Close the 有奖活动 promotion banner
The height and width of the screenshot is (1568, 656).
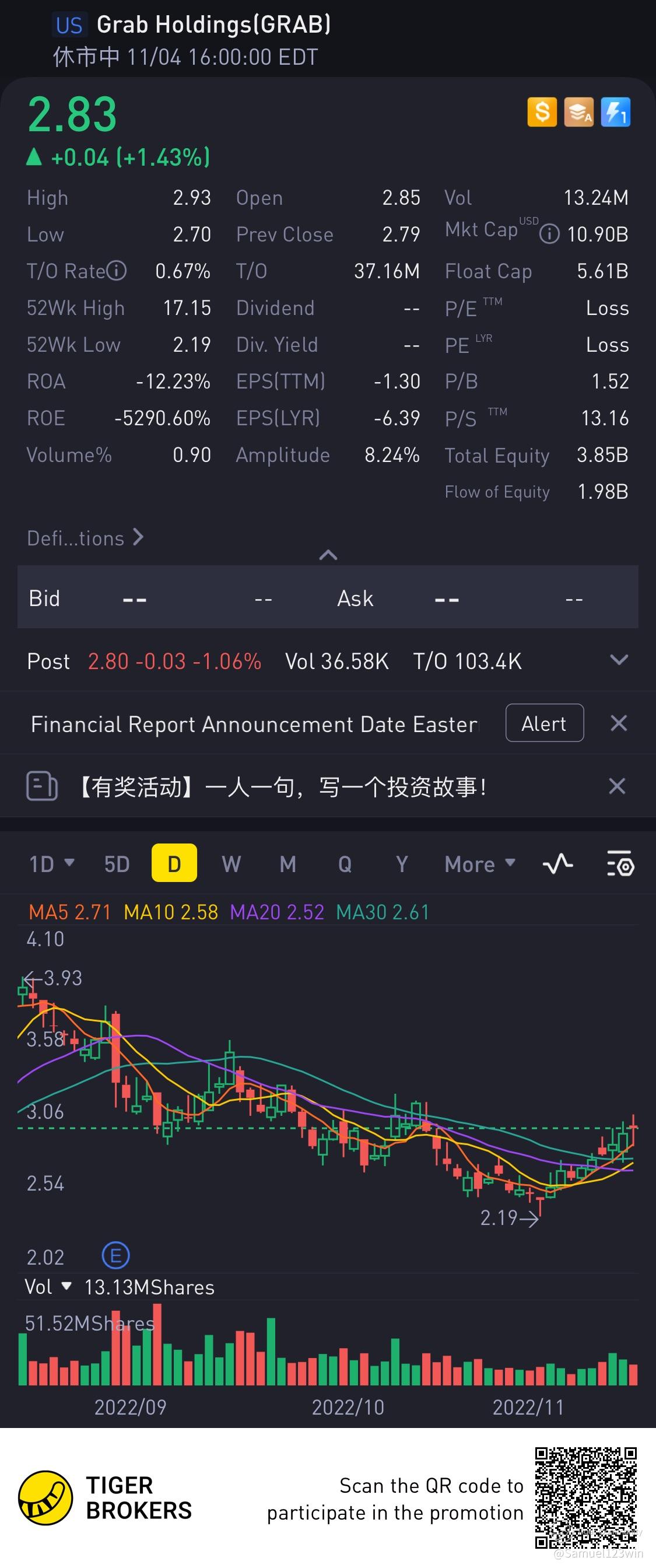point(617,786)
